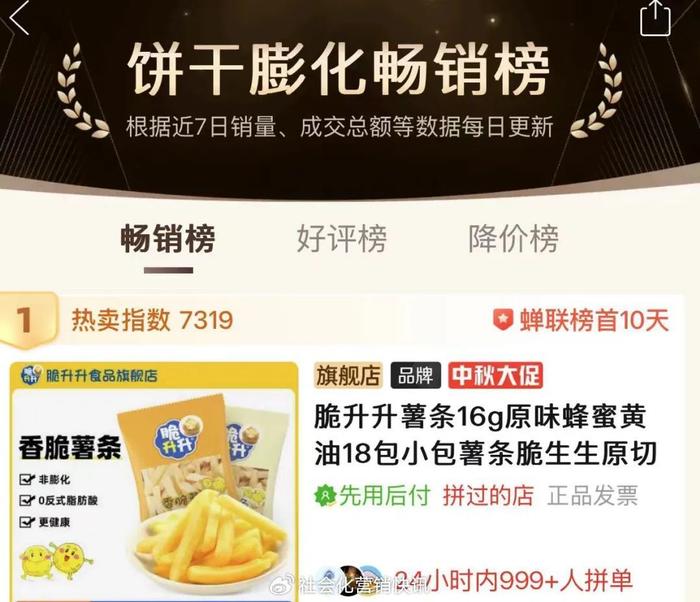Switch to the 好评榜 tab
The height and width of the screenshot is (602, 700).
point(341,239)
